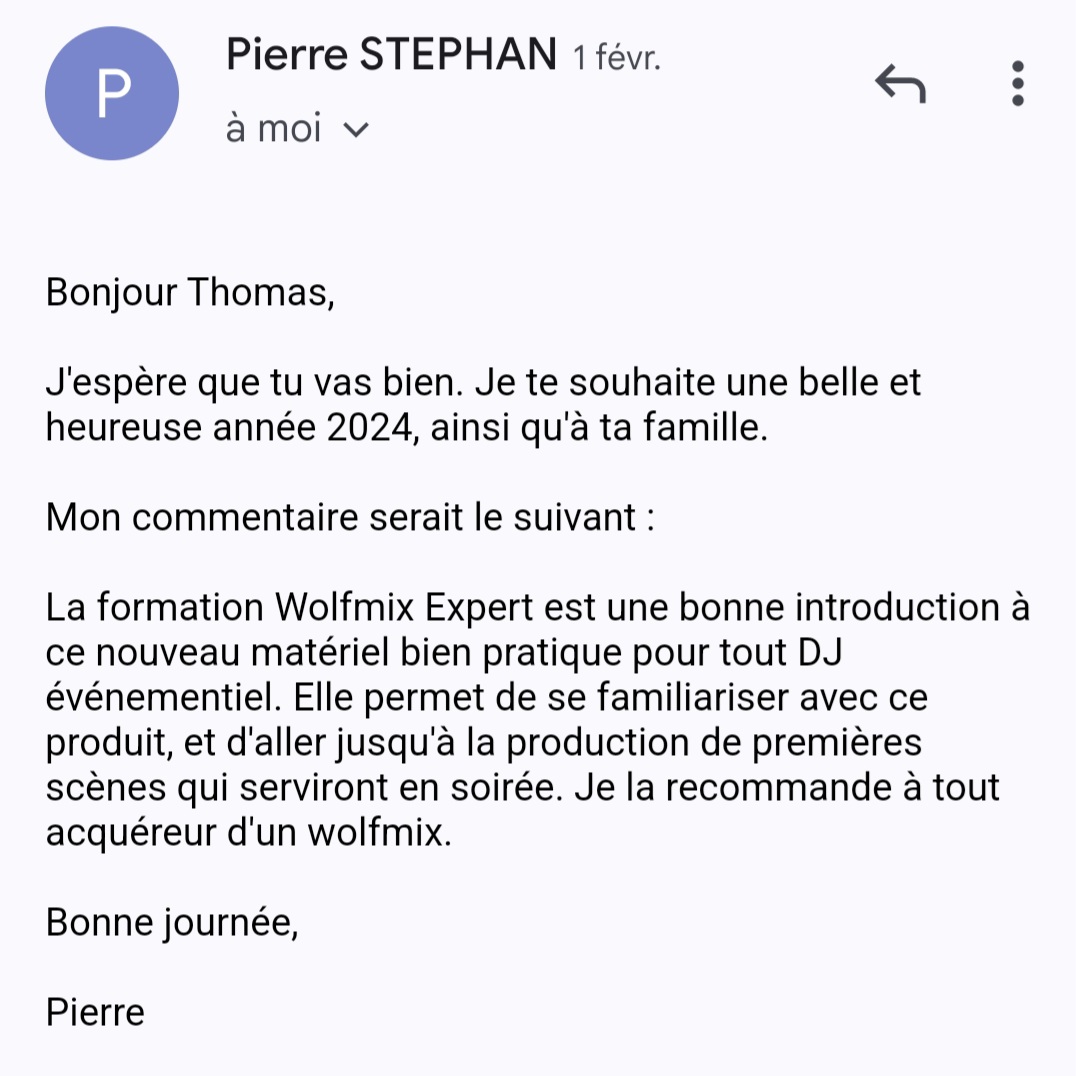Expand recipient details next to "à moi"
The width and height of the screenshot is (1076, 1076).
point(356,130)
